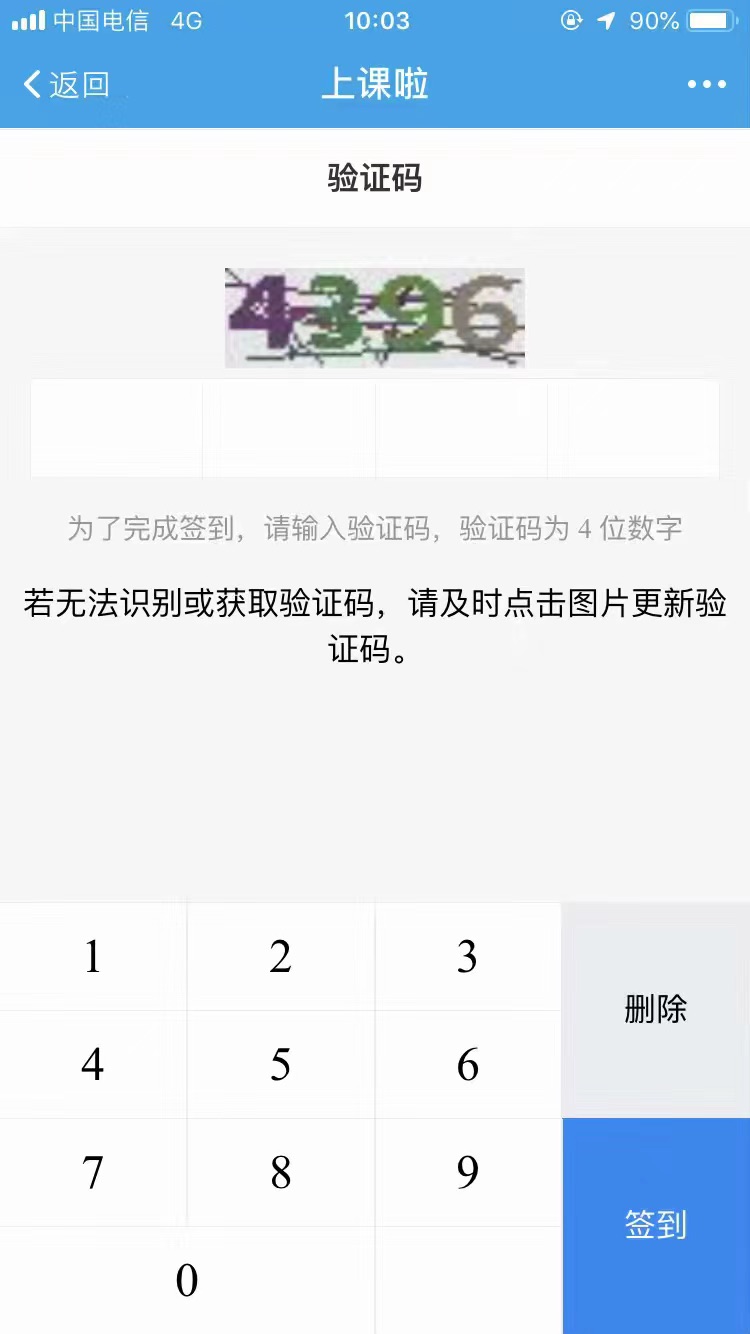
Task: Refresh the captcha image
Action: pyautogui.click(x=375, y=318)
